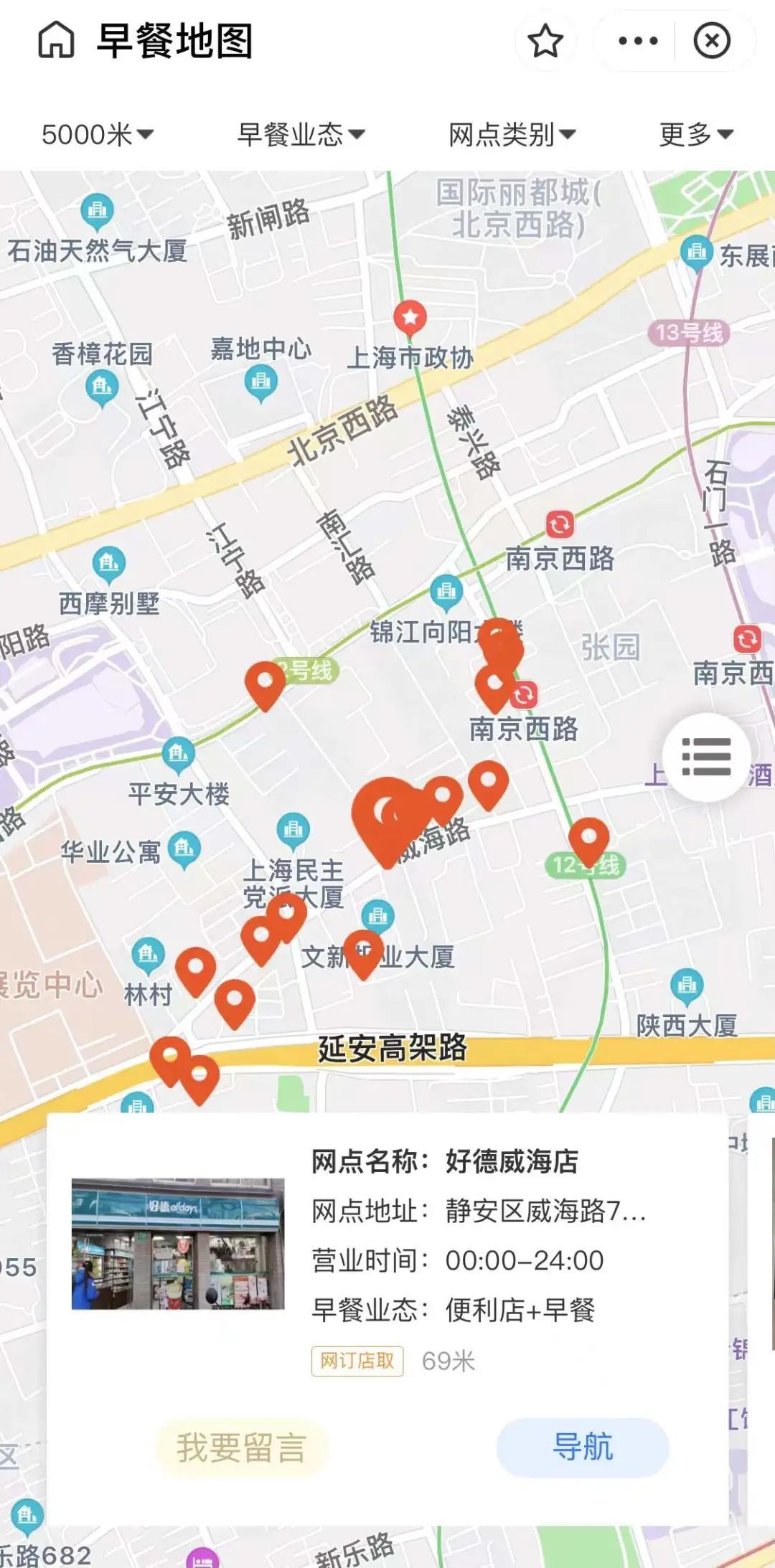Favorite this mini program with star
The height and width of the screenshot is (1568, 775).
[x=545, y=40]
